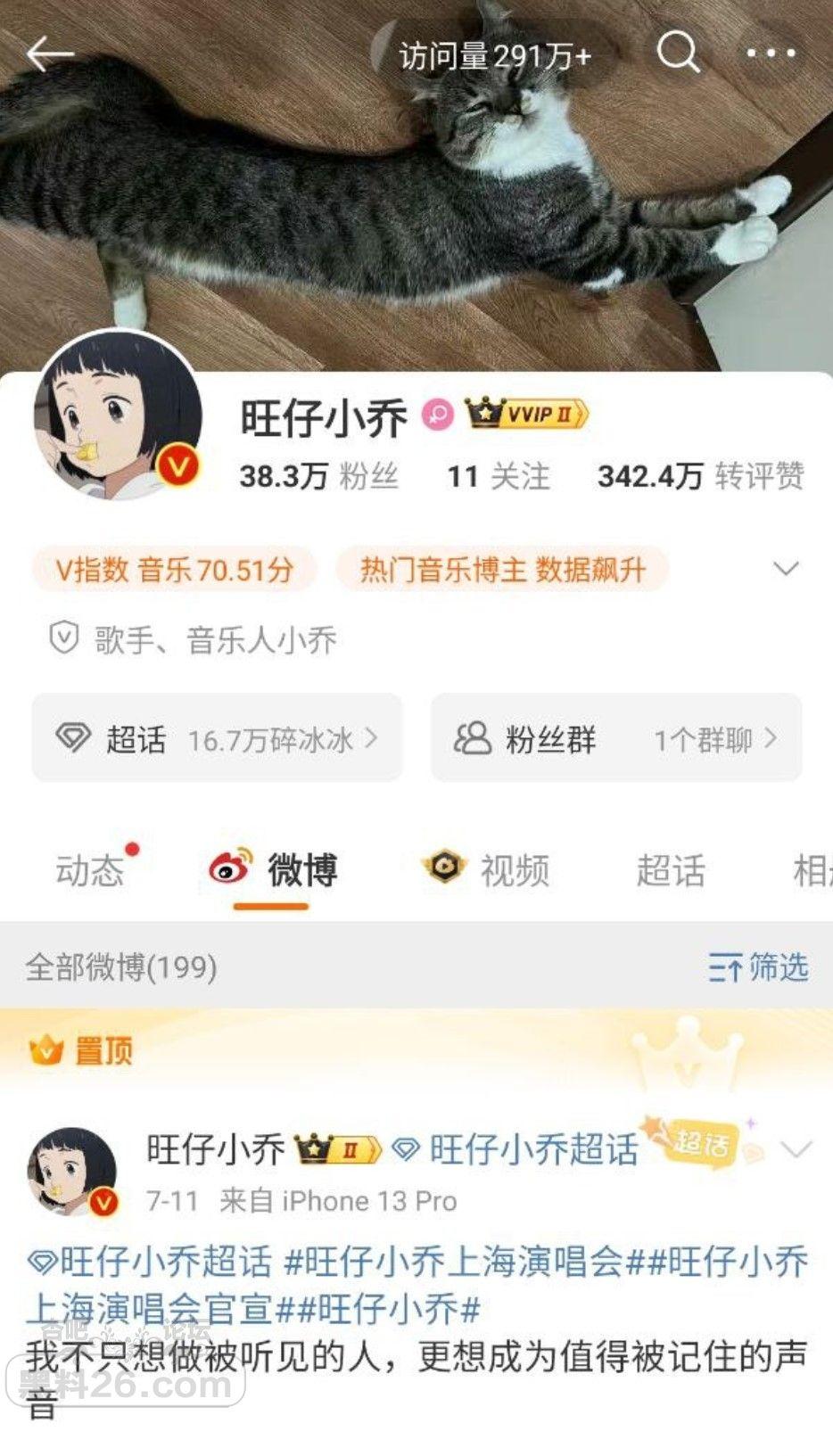Open 旺仔小乔's profile avatar
833x1456 pixels.
pyautogui.click(x=118, y=418)
